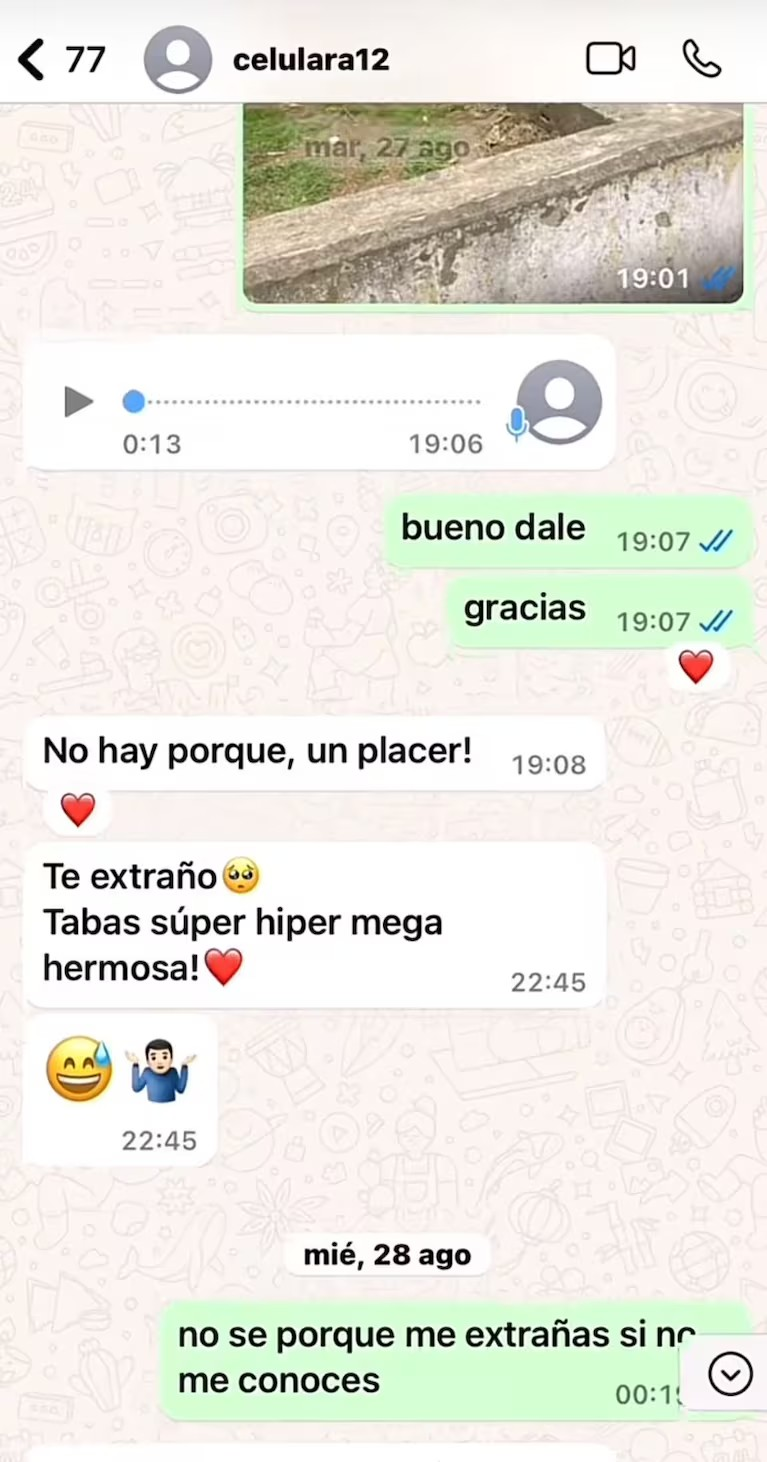Play the 0:13 voice message
This screenshot has width=767, height=1462.
coord(78,402)
